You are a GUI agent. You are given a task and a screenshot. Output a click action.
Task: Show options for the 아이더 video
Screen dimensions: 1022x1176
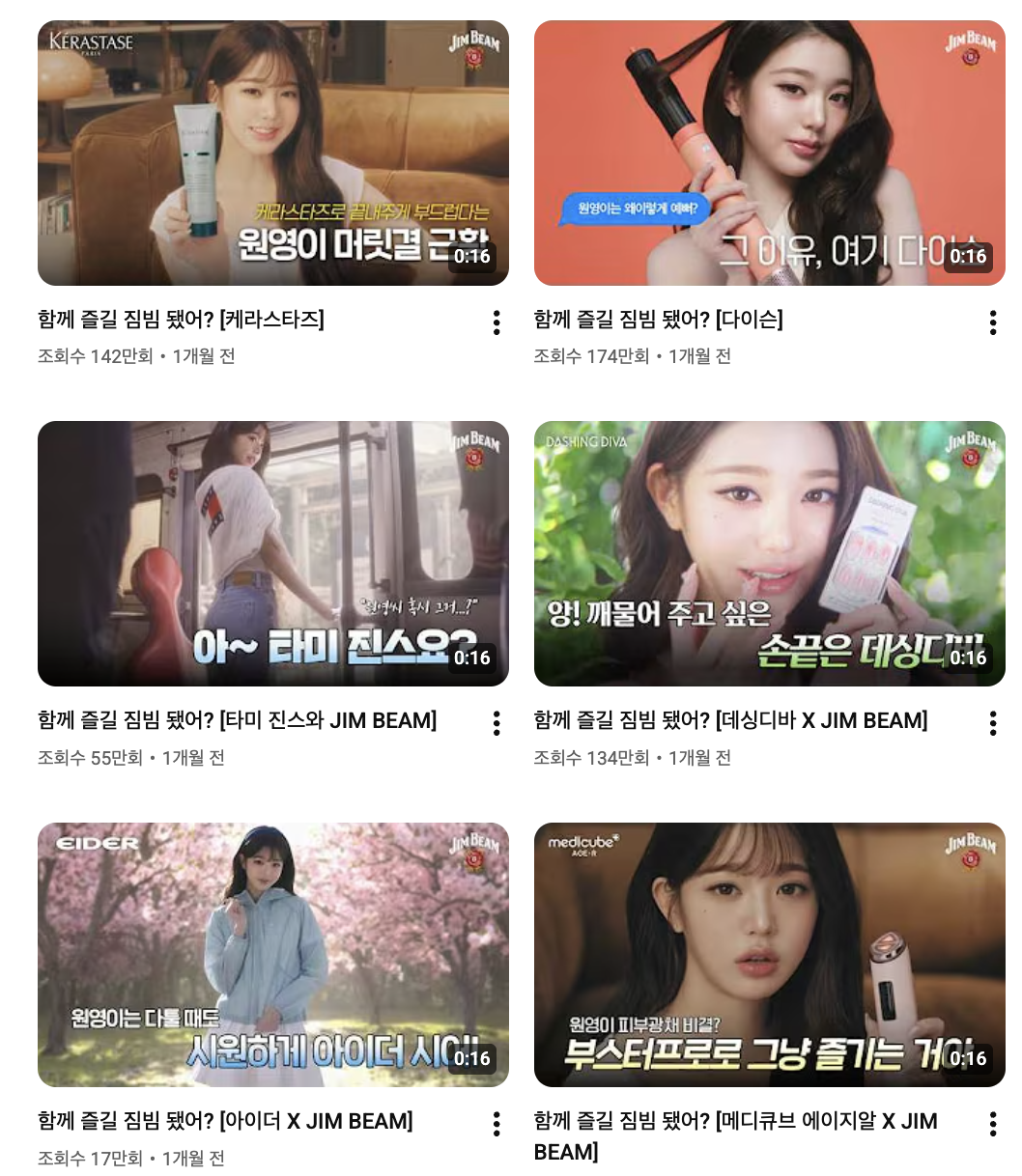tap(497, 1124)
